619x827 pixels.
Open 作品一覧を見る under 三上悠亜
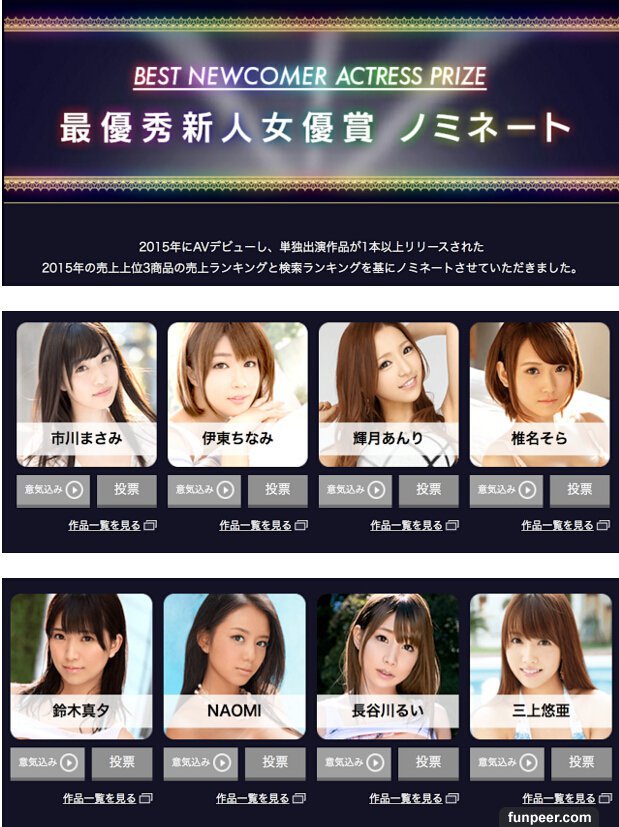click(559, 799)
